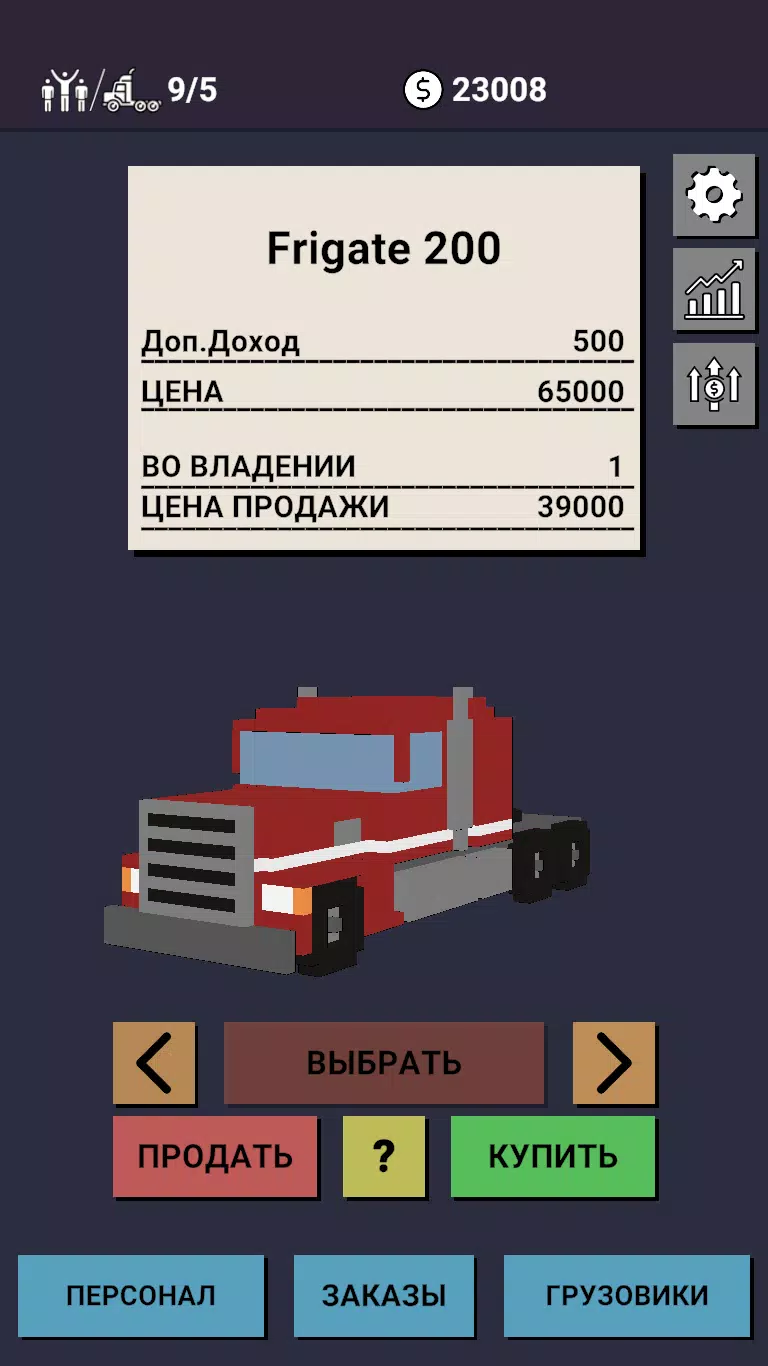
Task: Sell the truck with ПРОДАТЬ
Action: point(215,1156)
